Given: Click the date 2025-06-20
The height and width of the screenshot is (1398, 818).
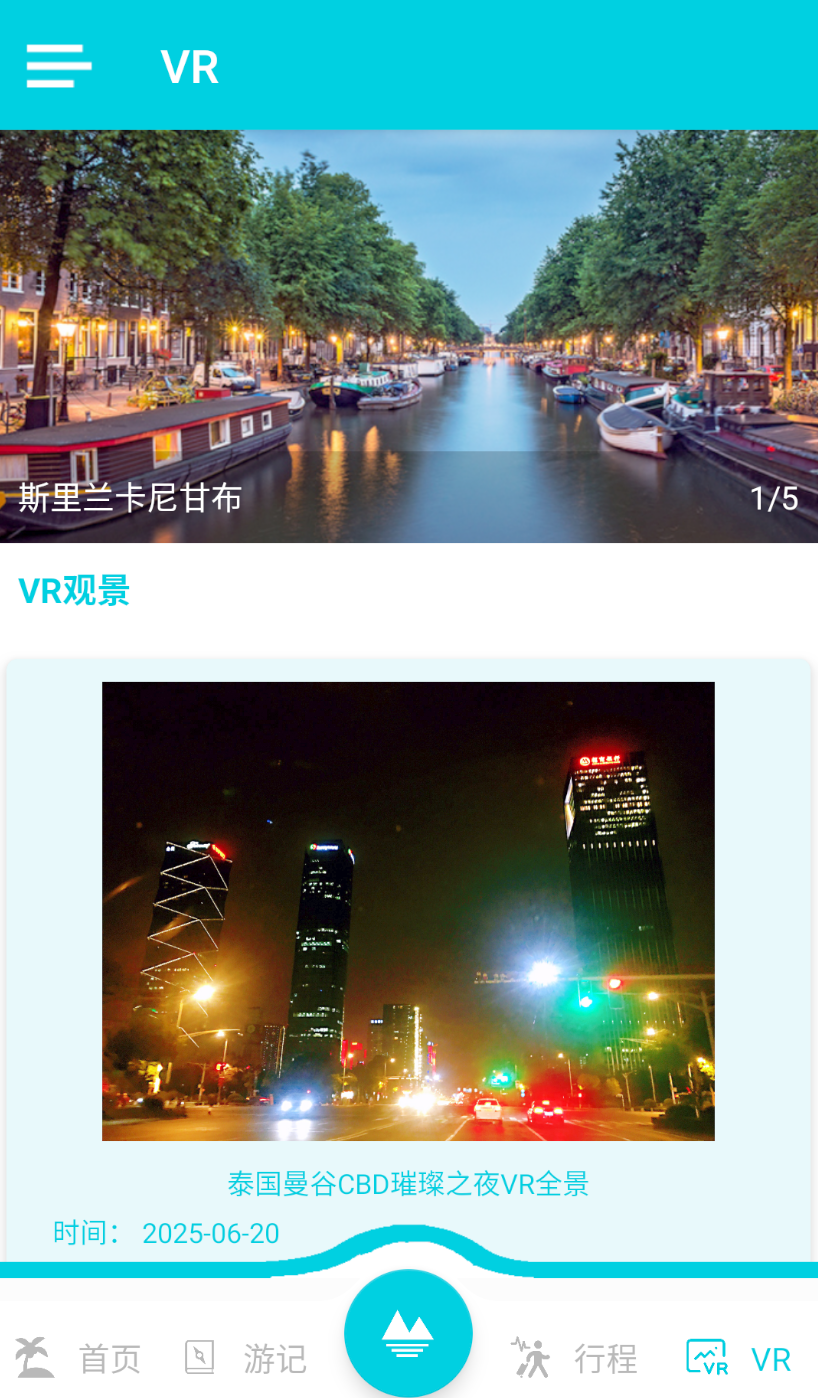Looking at the screenshot, I should point(211,1233).
